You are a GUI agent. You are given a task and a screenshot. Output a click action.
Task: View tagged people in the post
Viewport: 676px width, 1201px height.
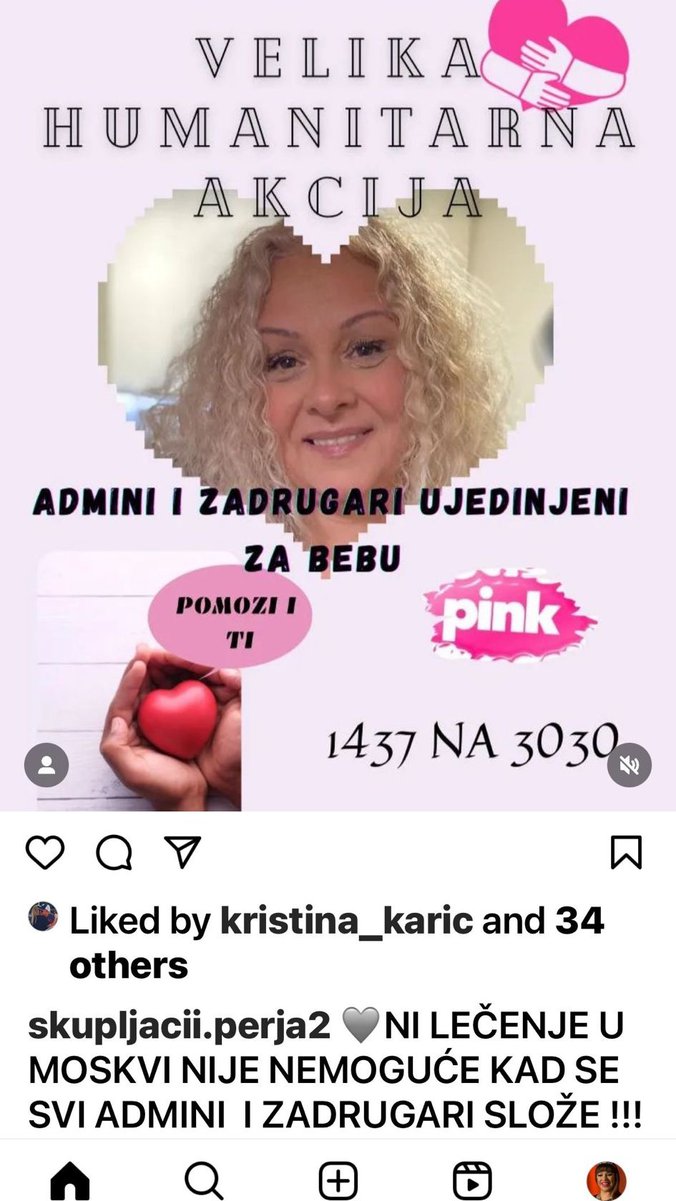[x=46, y=766]
